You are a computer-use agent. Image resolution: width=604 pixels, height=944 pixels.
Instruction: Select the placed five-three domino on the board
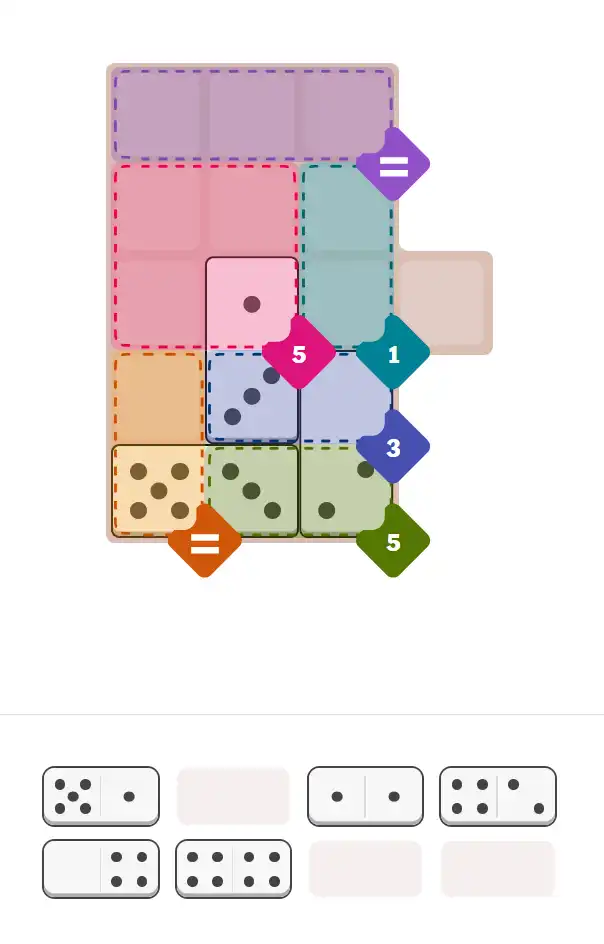205,491
